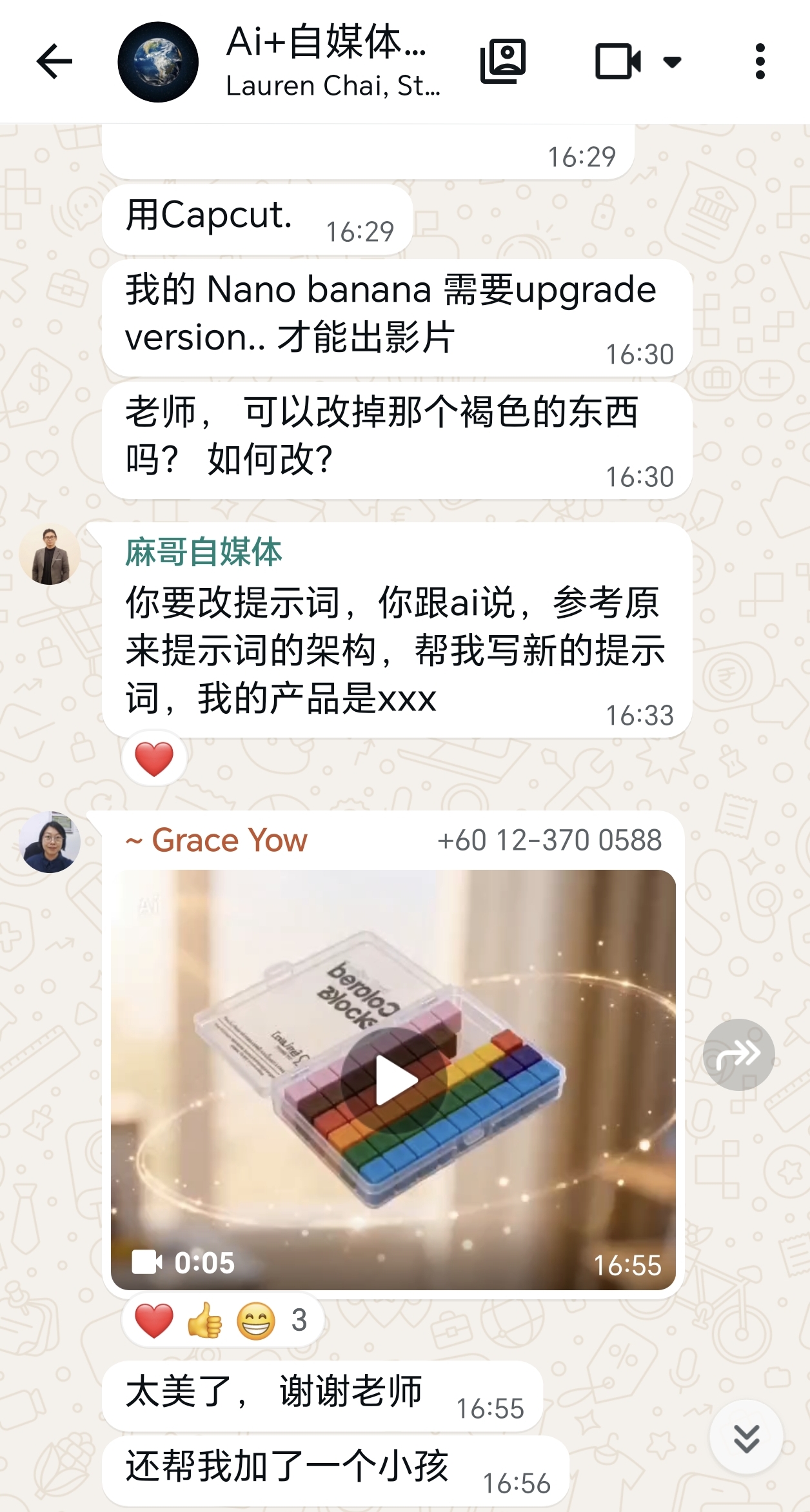This screenshot has width=810, height=1512.
Task: Open the three-dot overflow menu
Action: [x=761, y=61]
